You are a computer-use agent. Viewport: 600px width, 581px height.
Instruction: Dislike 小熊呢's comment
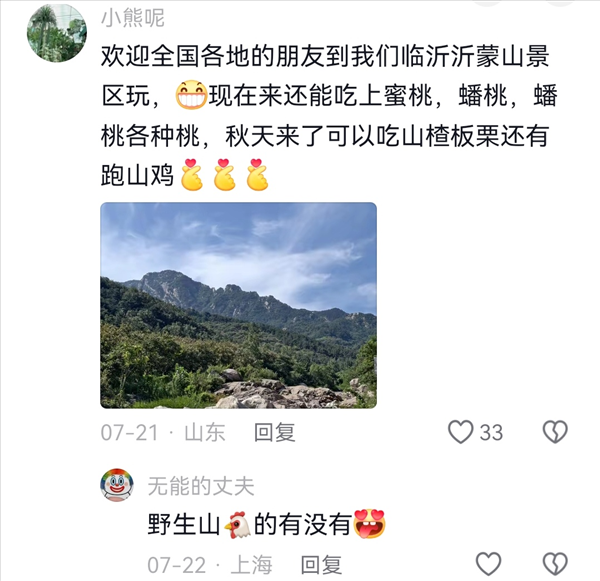(x=554, y=432)
